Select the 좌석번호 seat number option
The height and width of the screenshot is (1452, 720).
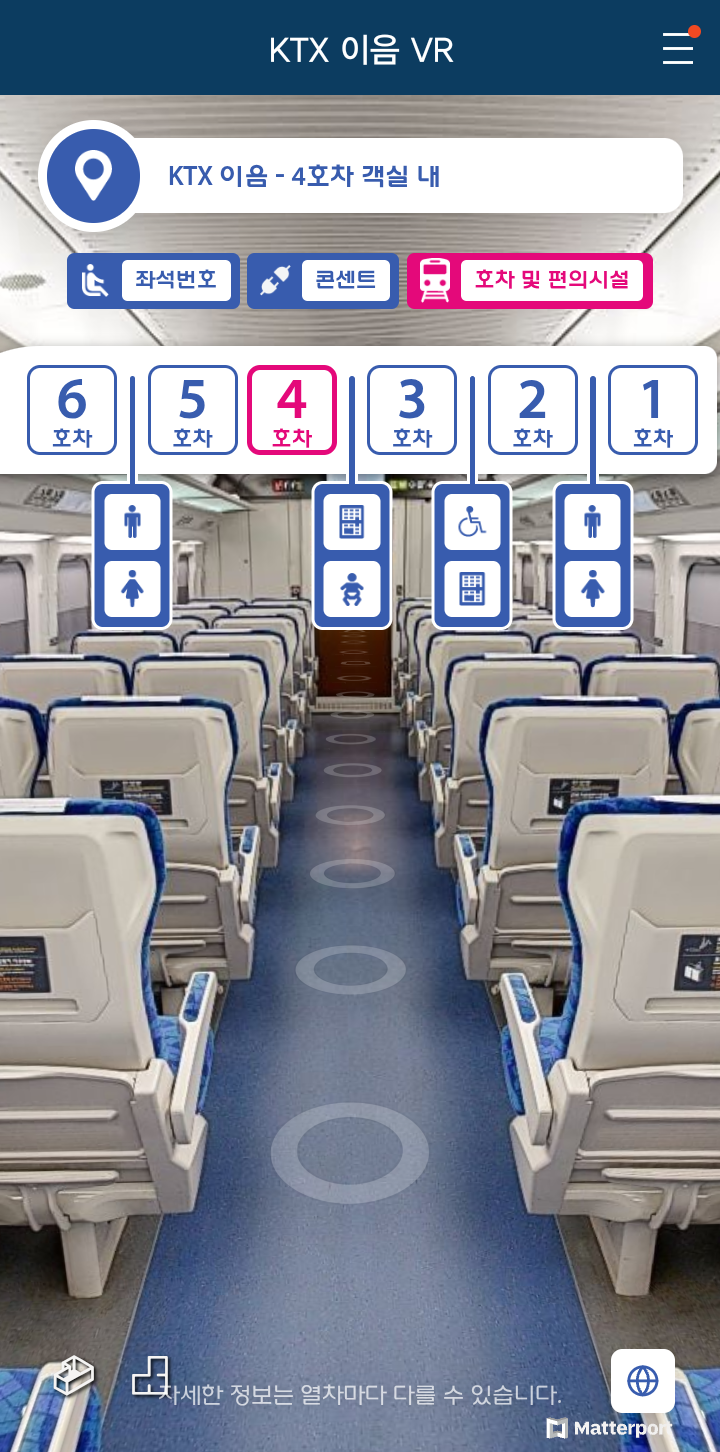(x=154, y=281)
